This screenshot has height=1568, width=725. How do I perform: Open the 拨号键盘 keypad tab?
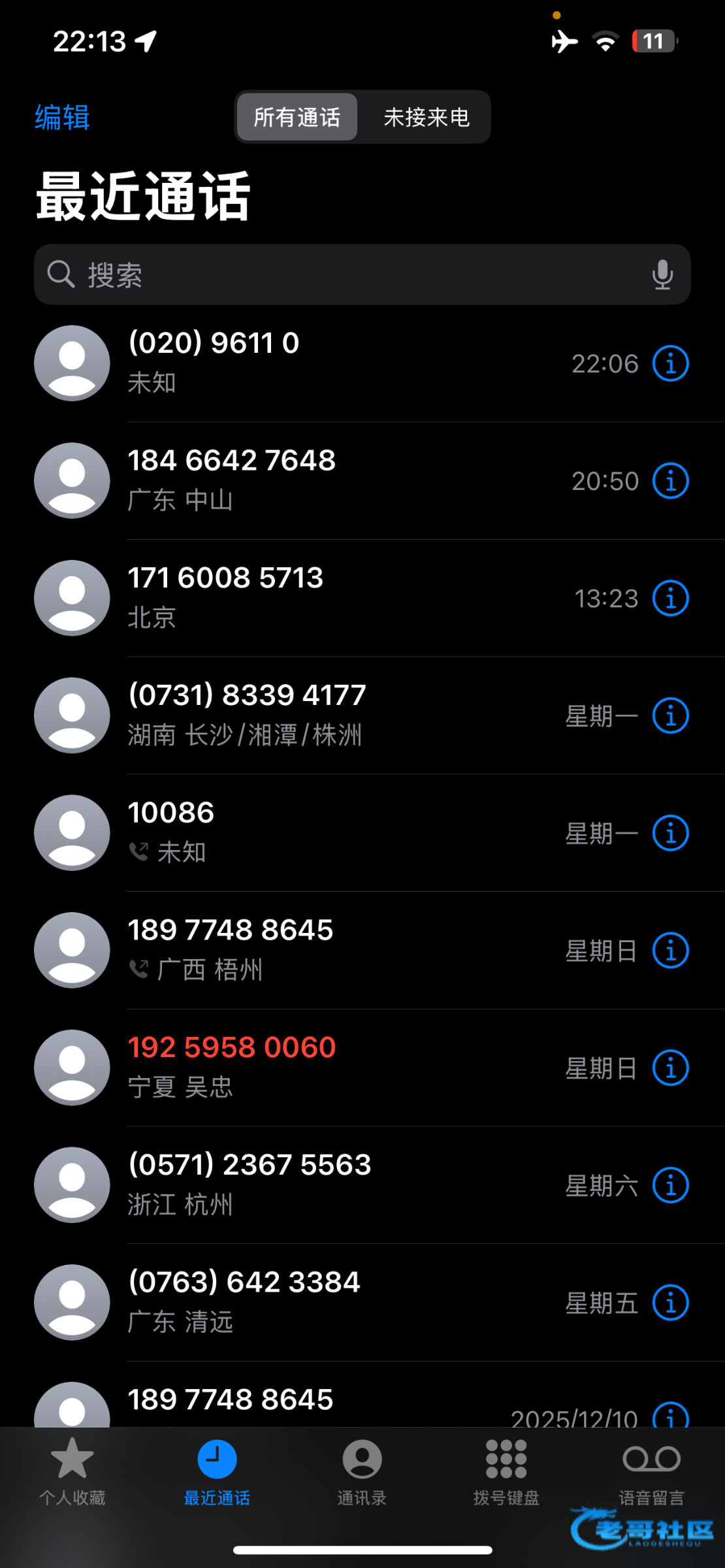(506, 1470)
